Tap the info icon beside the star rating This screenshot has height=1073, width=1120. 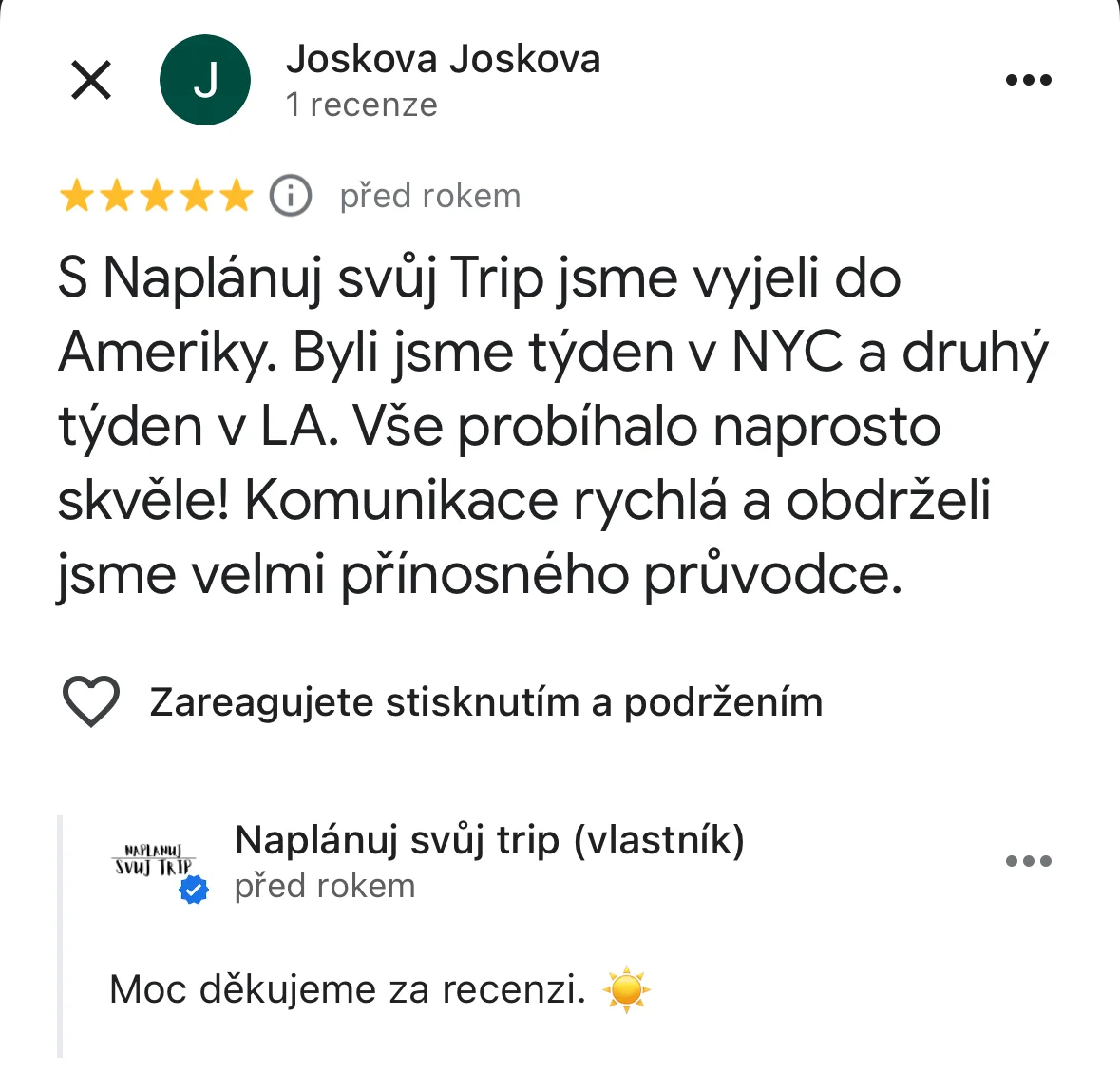tap(291, 197)
